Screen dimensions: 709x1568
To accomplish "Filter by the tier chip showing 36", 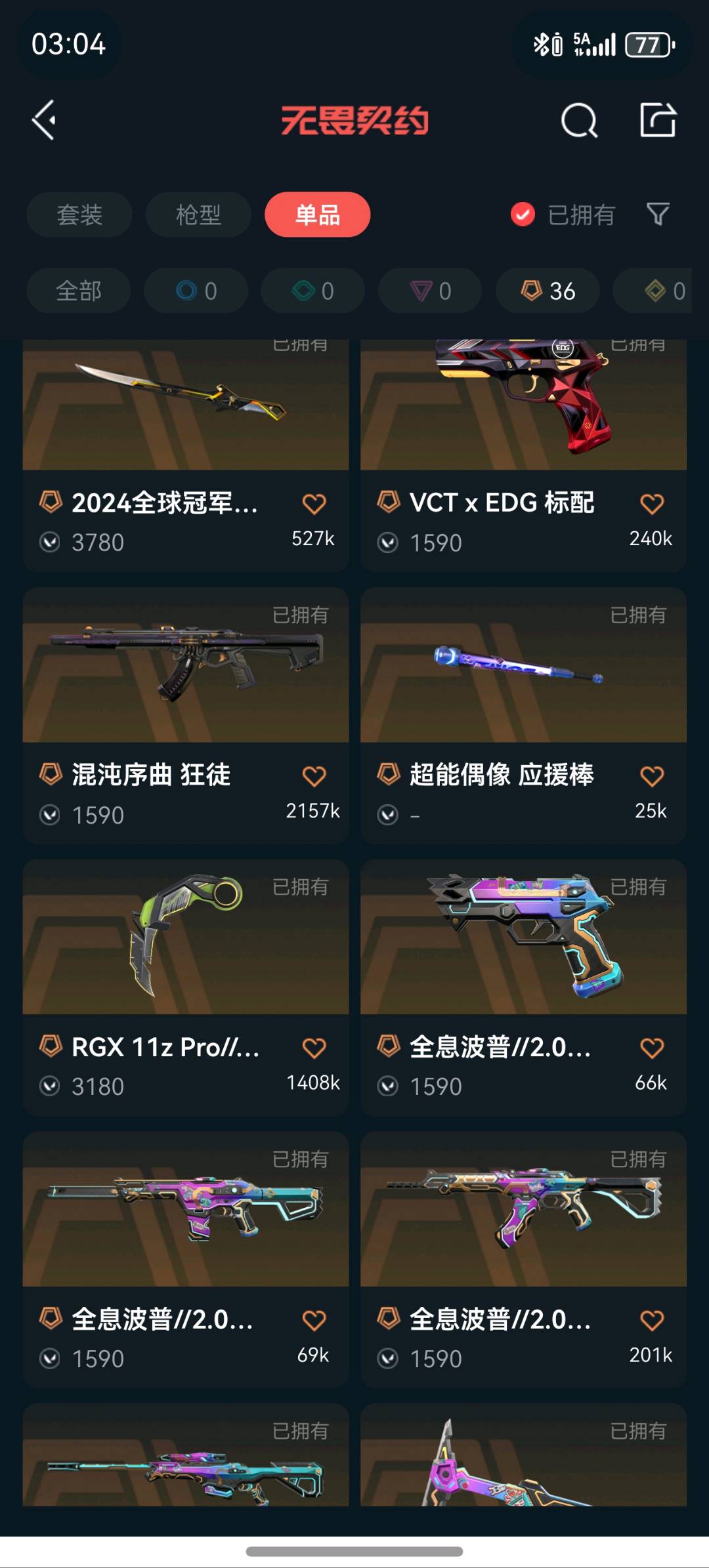I will [x=548, y=291].
